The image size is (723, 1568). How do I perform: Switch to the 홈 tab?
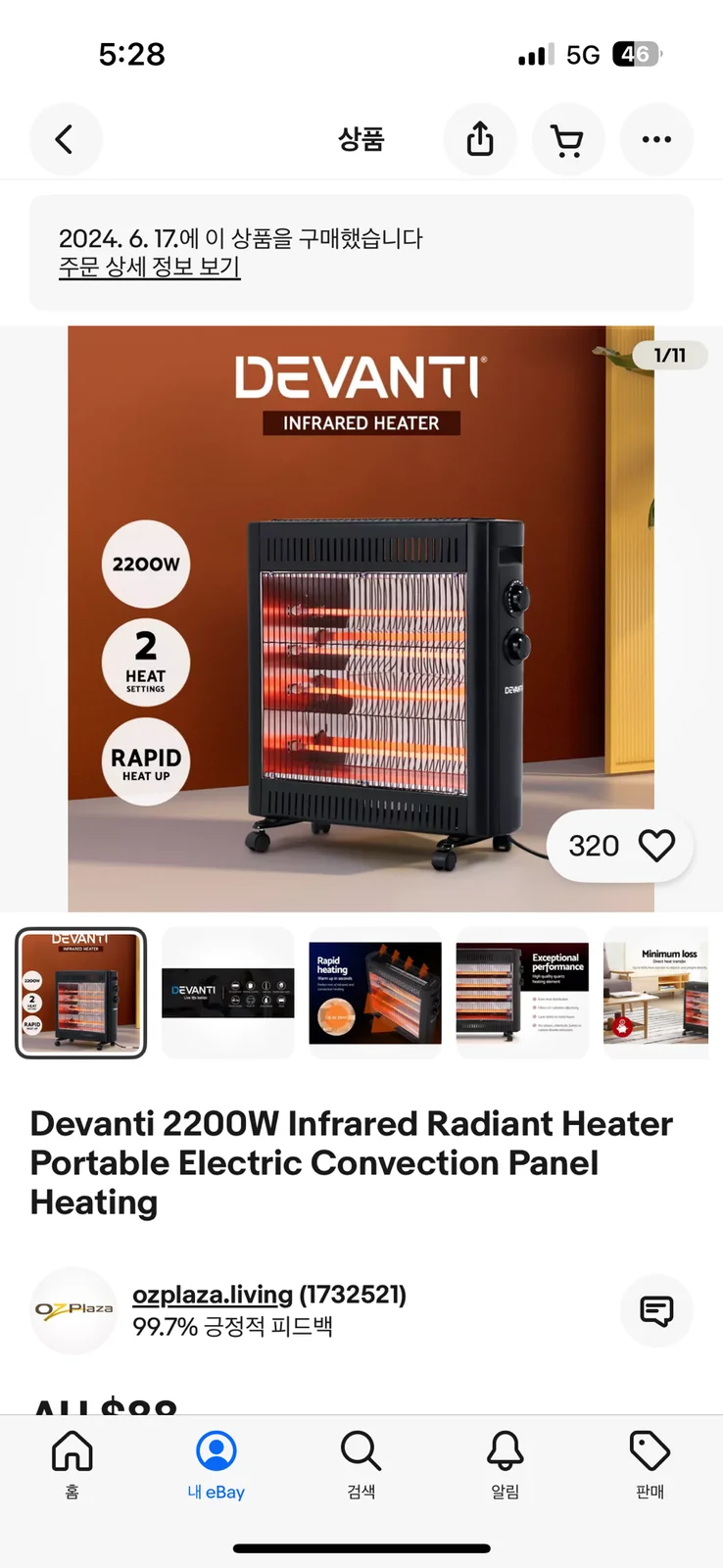tap(72, 1465)
